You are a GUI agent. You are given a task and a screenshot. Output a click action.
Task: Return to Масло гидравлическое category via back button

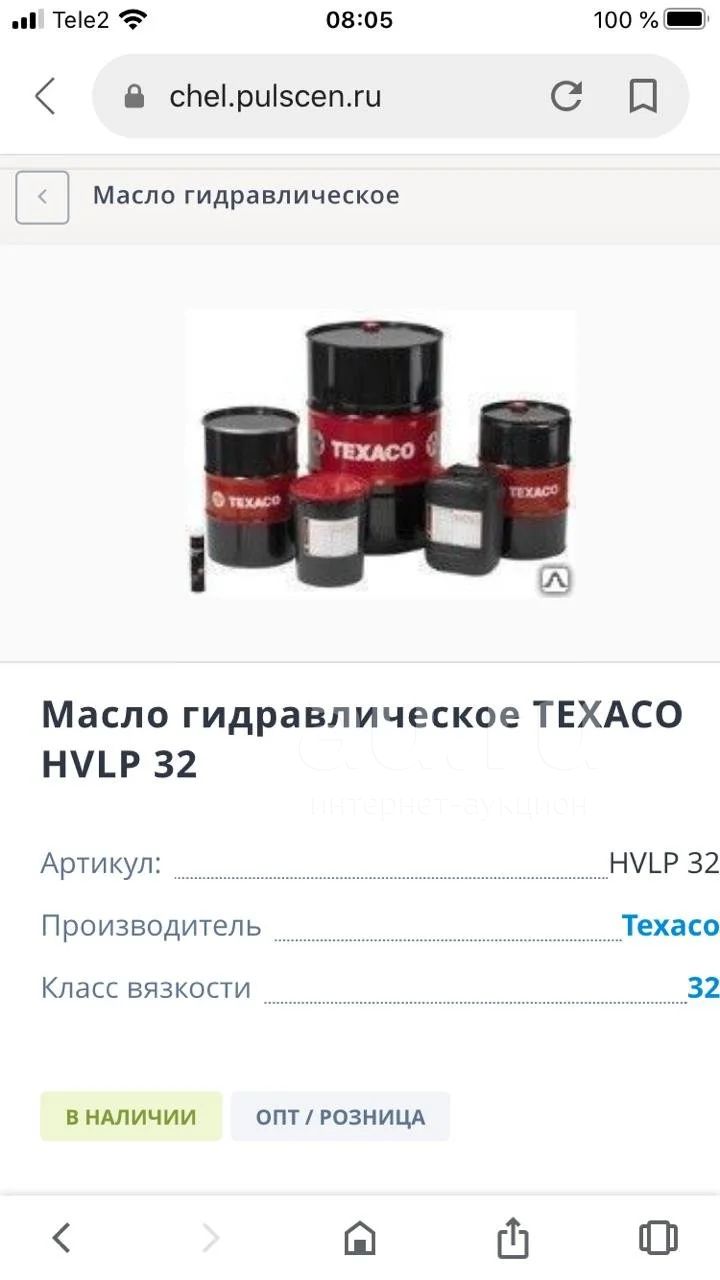tap(42, 197)
